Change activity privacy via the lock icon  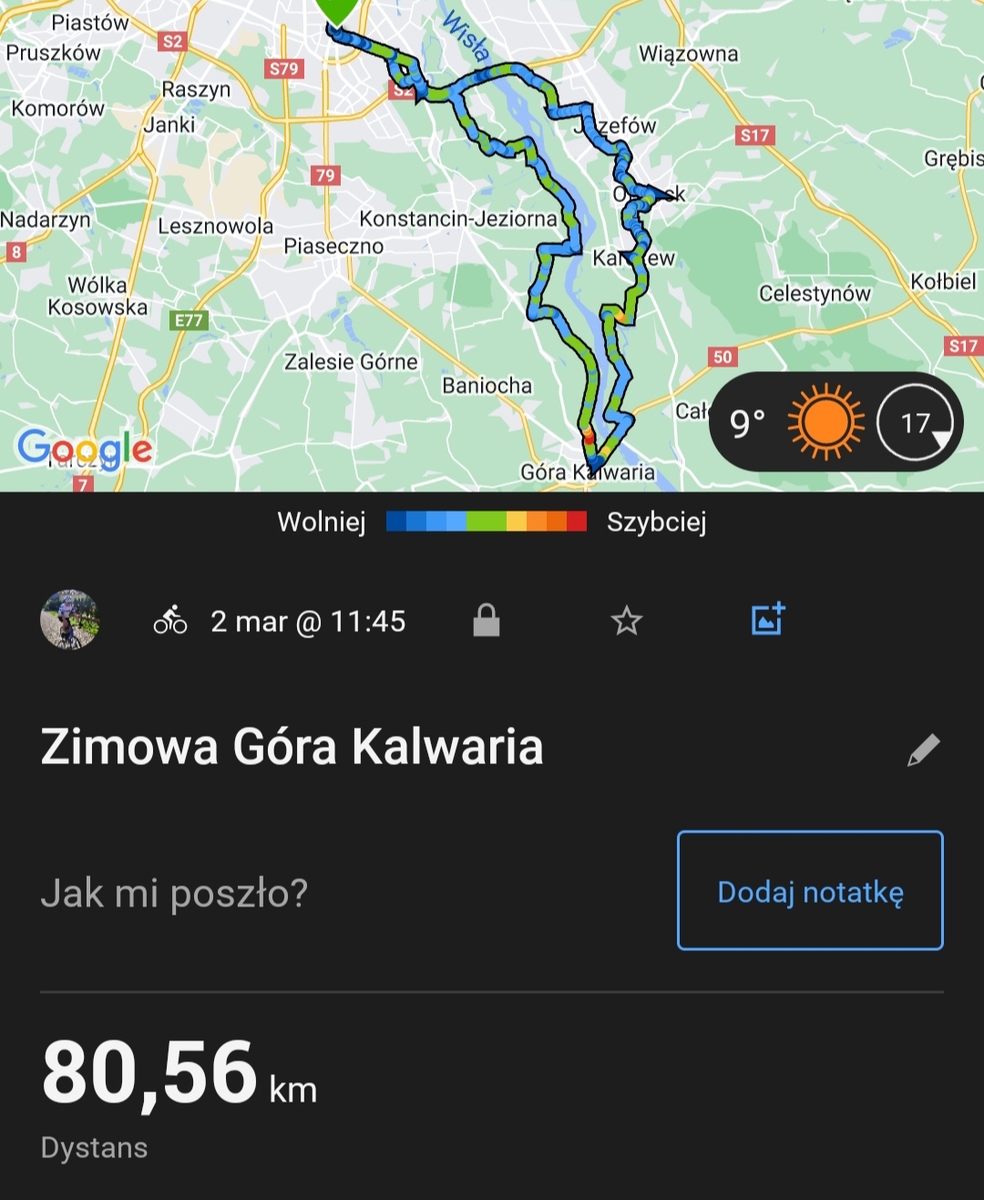(x=486, y=621)
